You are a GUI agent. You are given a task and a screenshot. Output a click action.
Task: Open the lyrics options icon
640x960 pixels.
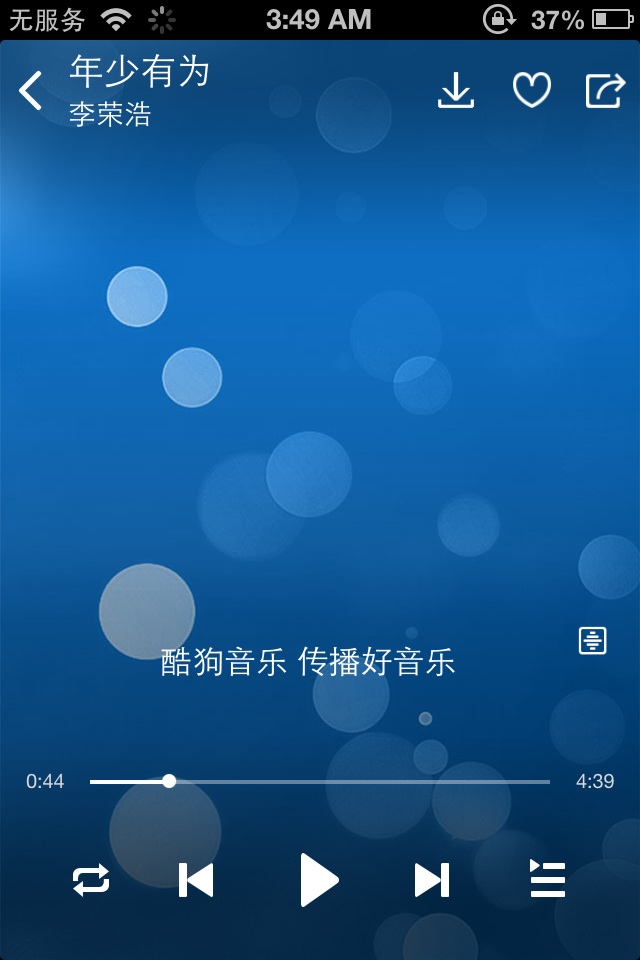(593, 640)
